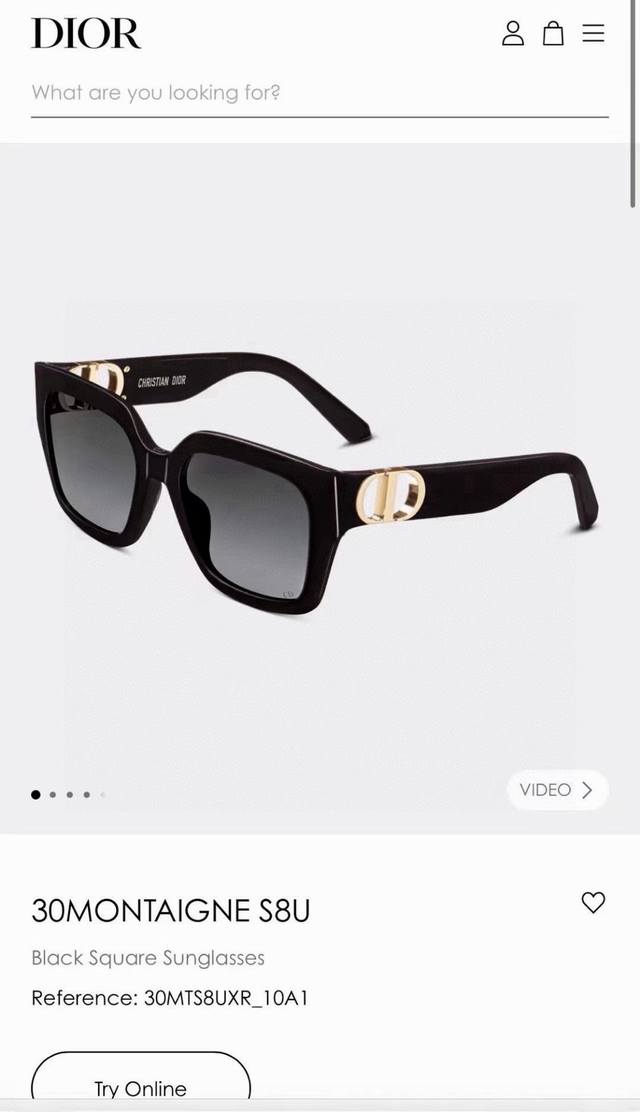Go to Dior home via logo
This screenshot has height=1112, width=640.
click(x=86, y=33)
